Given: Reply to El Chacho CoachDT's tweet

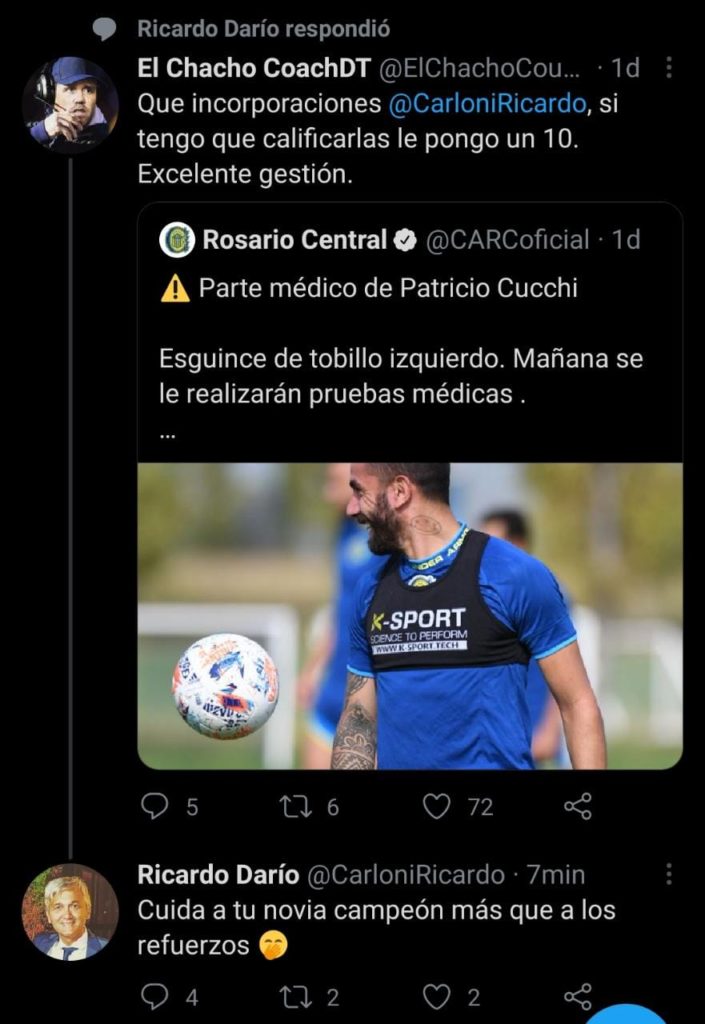Looking at the screenshot, I should click(154, 806).
